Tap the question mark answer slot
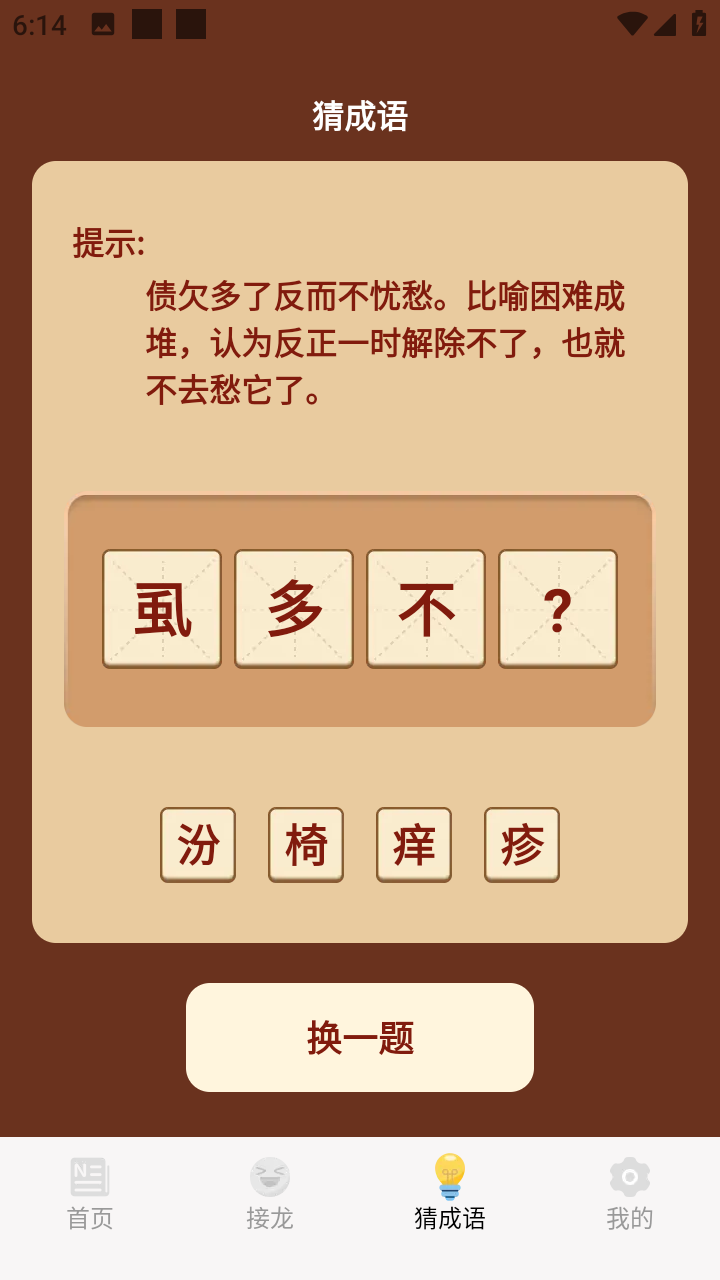 [558, 608]
